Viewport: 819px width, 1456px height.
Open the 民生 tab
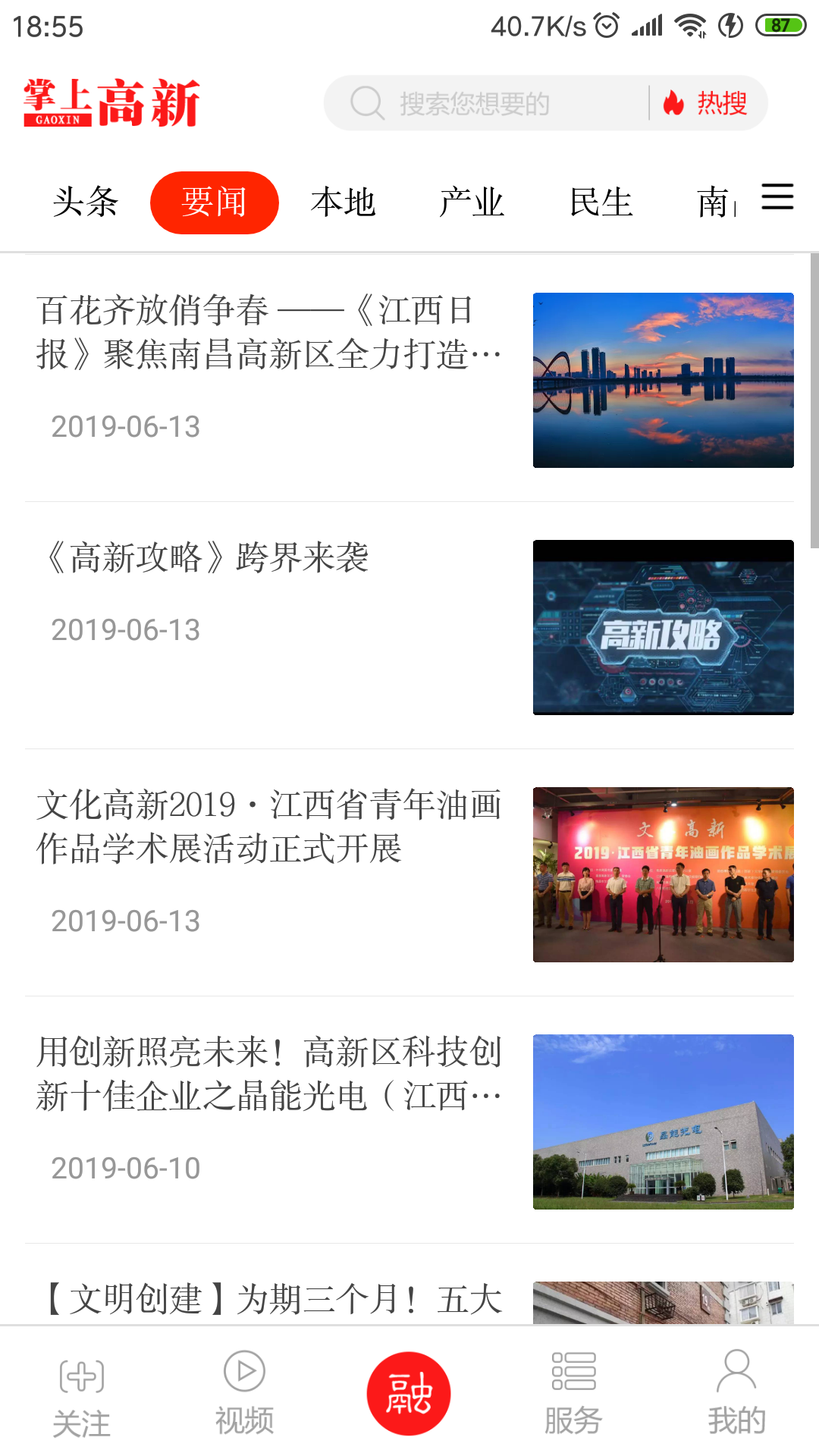(601, 202)
